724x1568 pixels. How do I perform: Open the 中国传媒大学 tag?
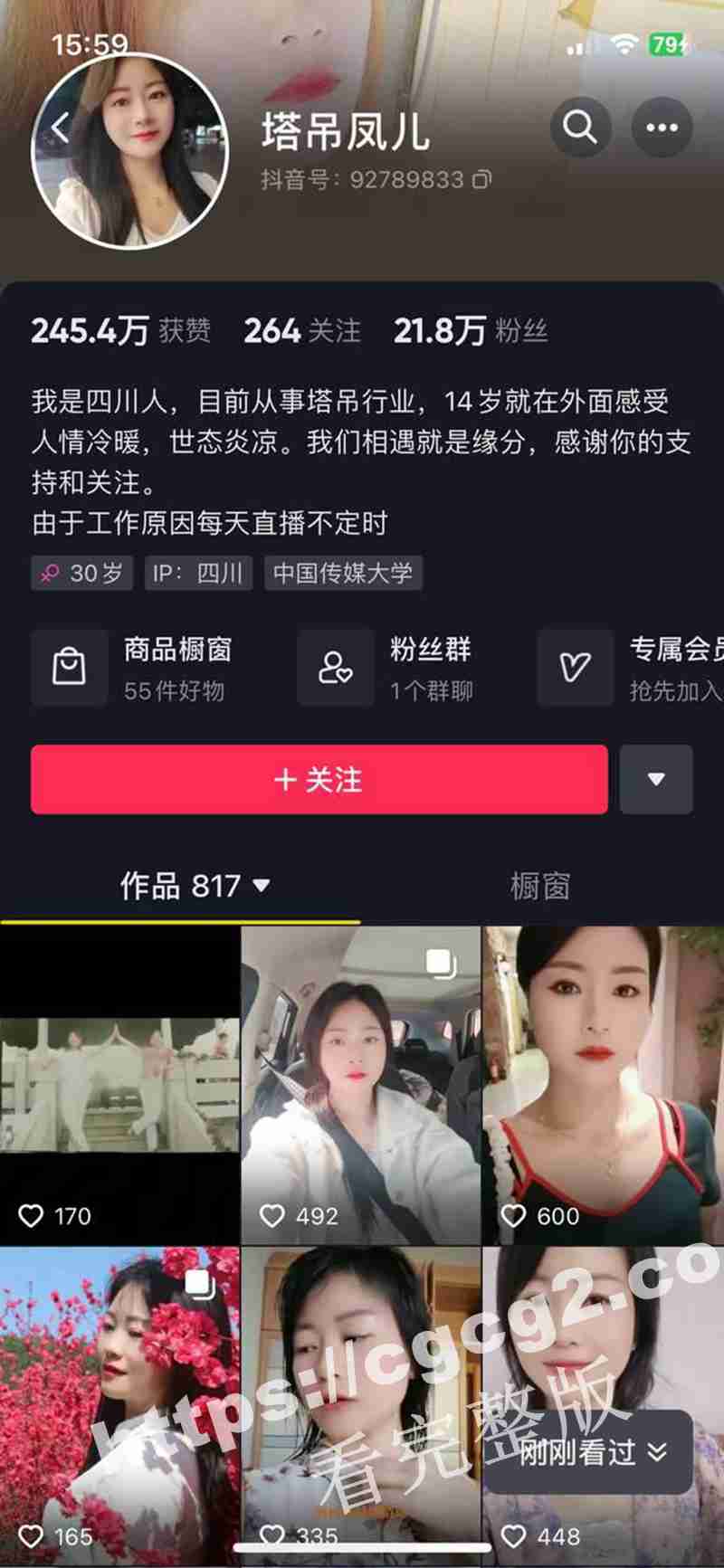(x=343, y=573)
